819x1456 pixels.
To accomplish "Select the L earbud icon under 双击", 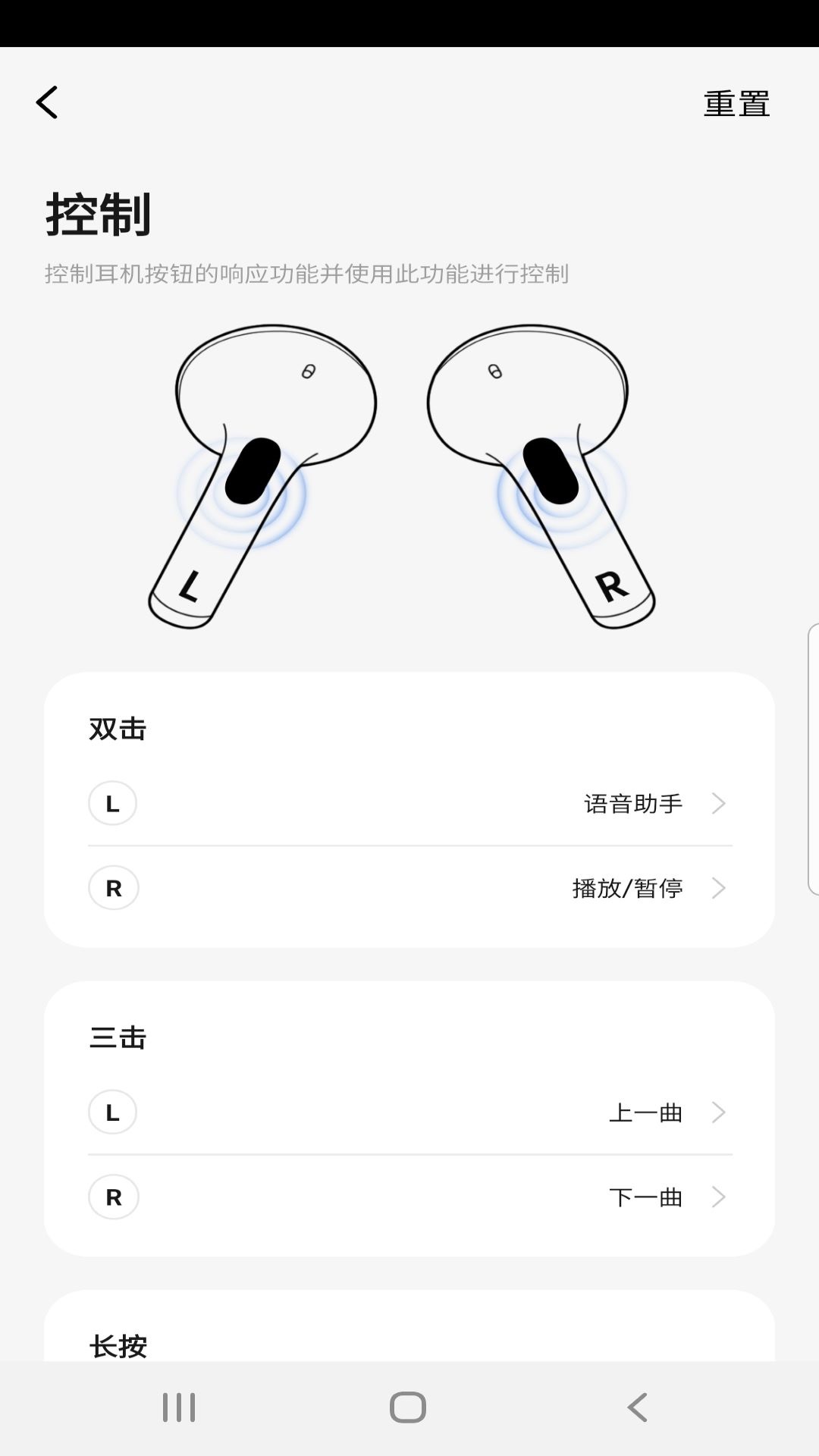I will 112,803.
